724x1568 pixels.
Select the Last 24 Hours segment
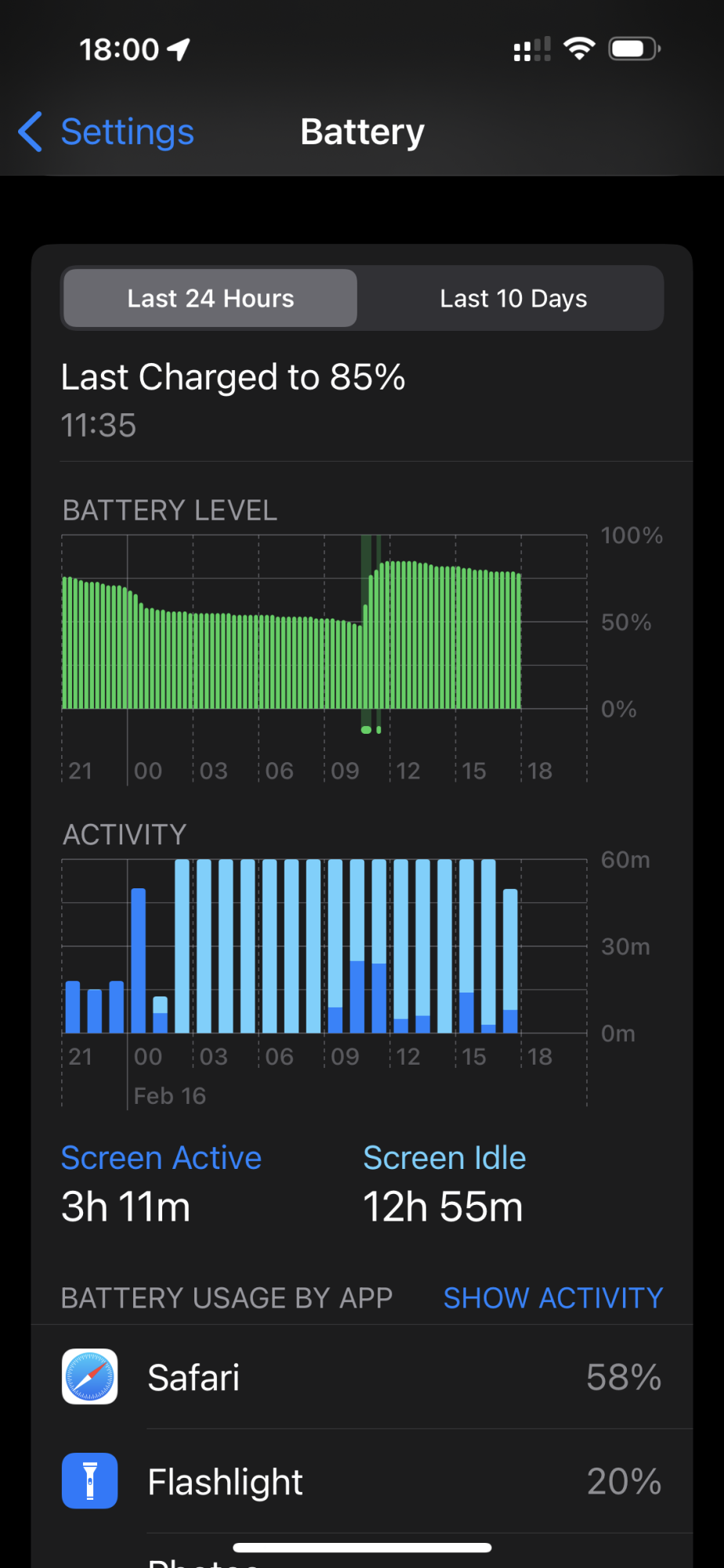(x=210, y=299)
